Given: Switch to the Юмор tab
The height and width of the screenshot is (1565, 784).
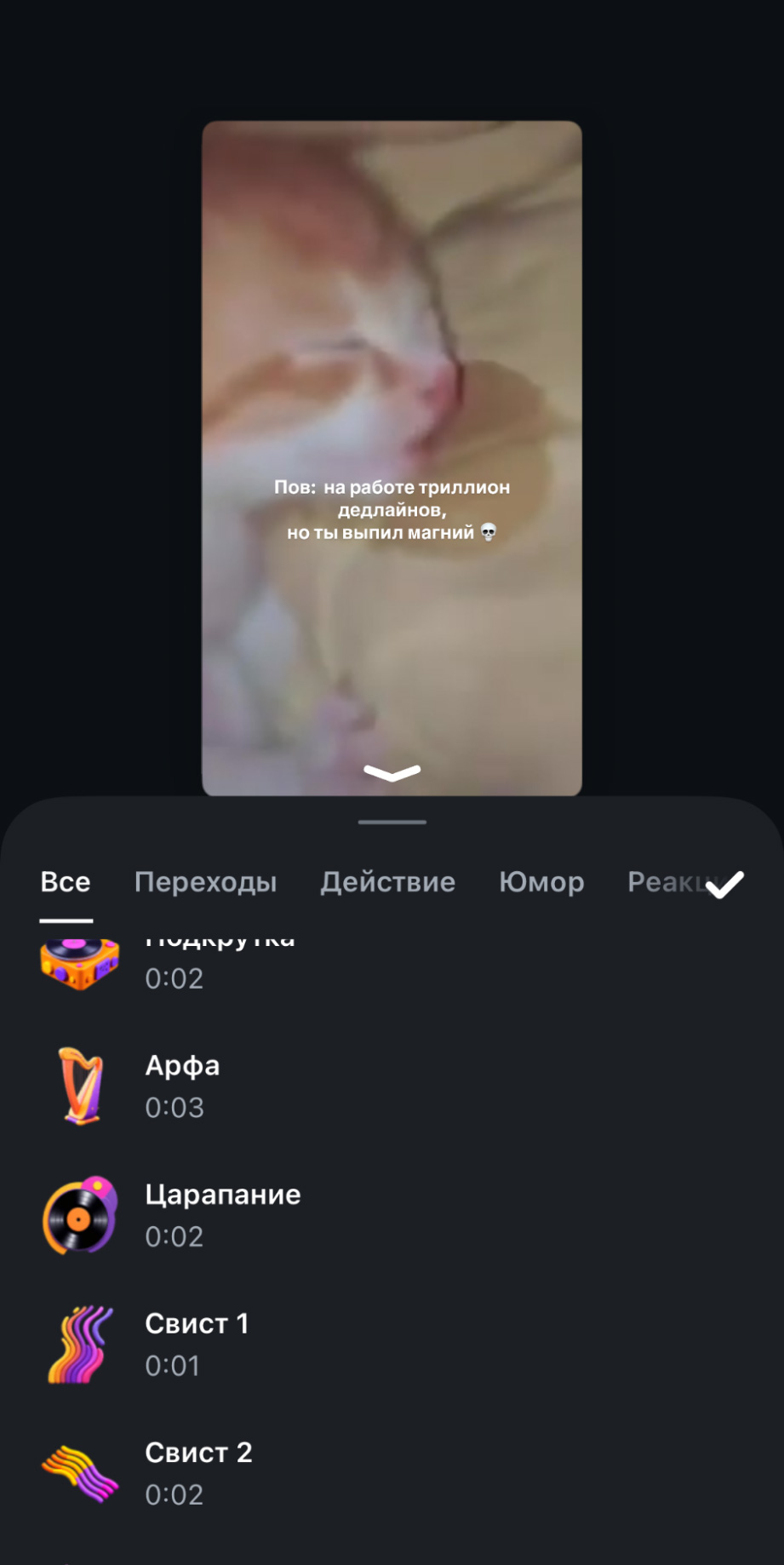Looking at the screenshot, I should (541, 882).
